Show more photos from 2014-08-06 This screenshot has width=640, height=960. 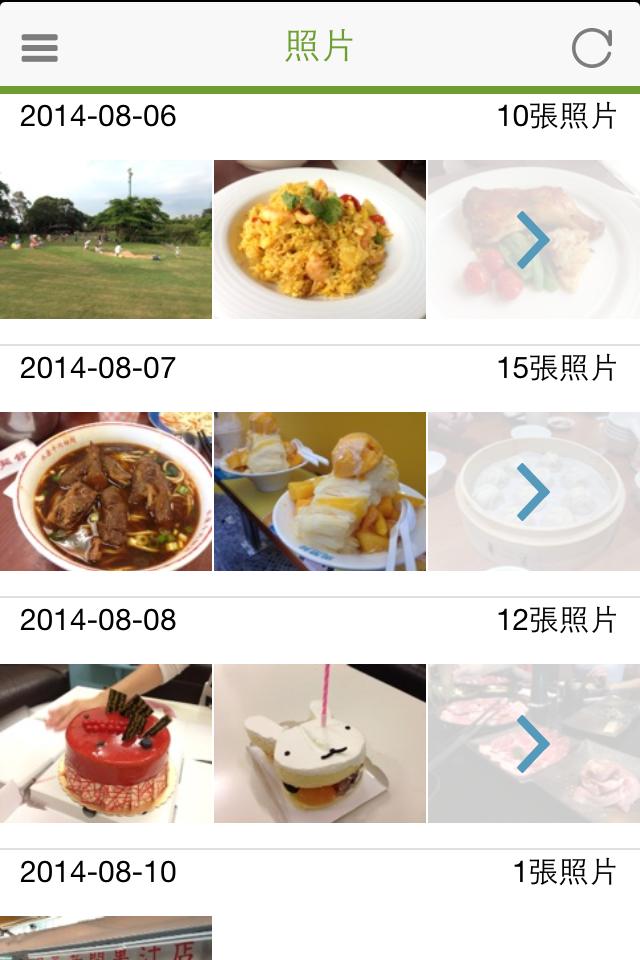pos(533,239)
